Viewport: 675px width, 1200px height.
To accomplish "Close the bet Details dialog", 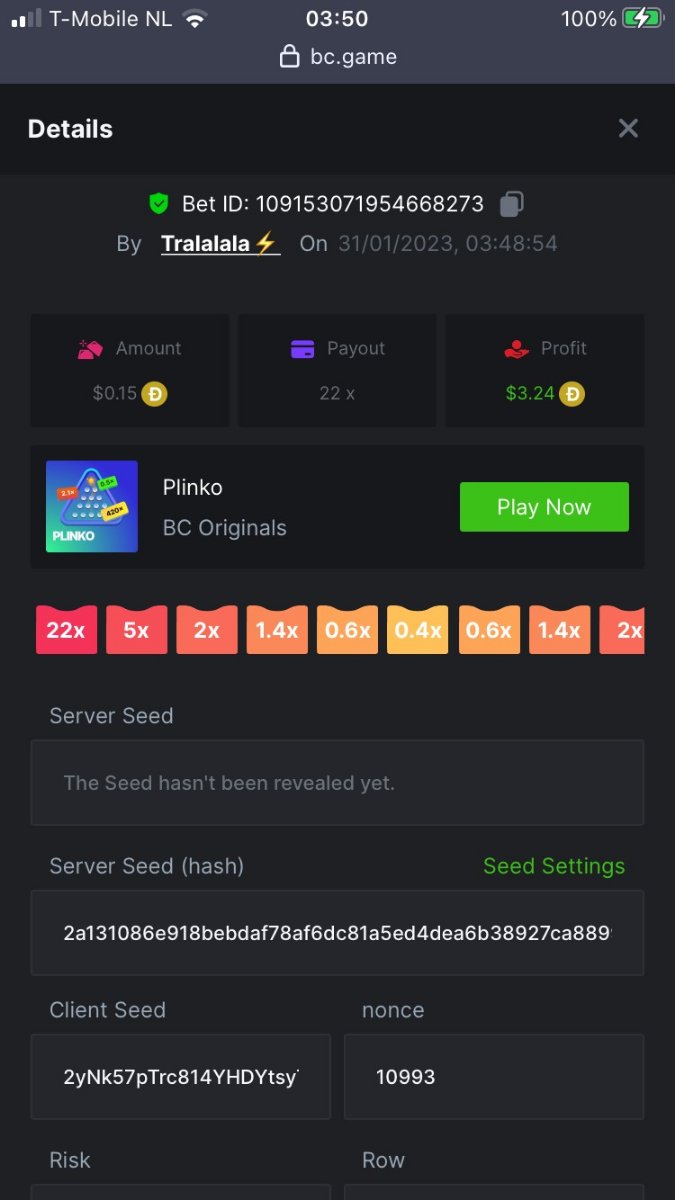I will tap(628, 128).
